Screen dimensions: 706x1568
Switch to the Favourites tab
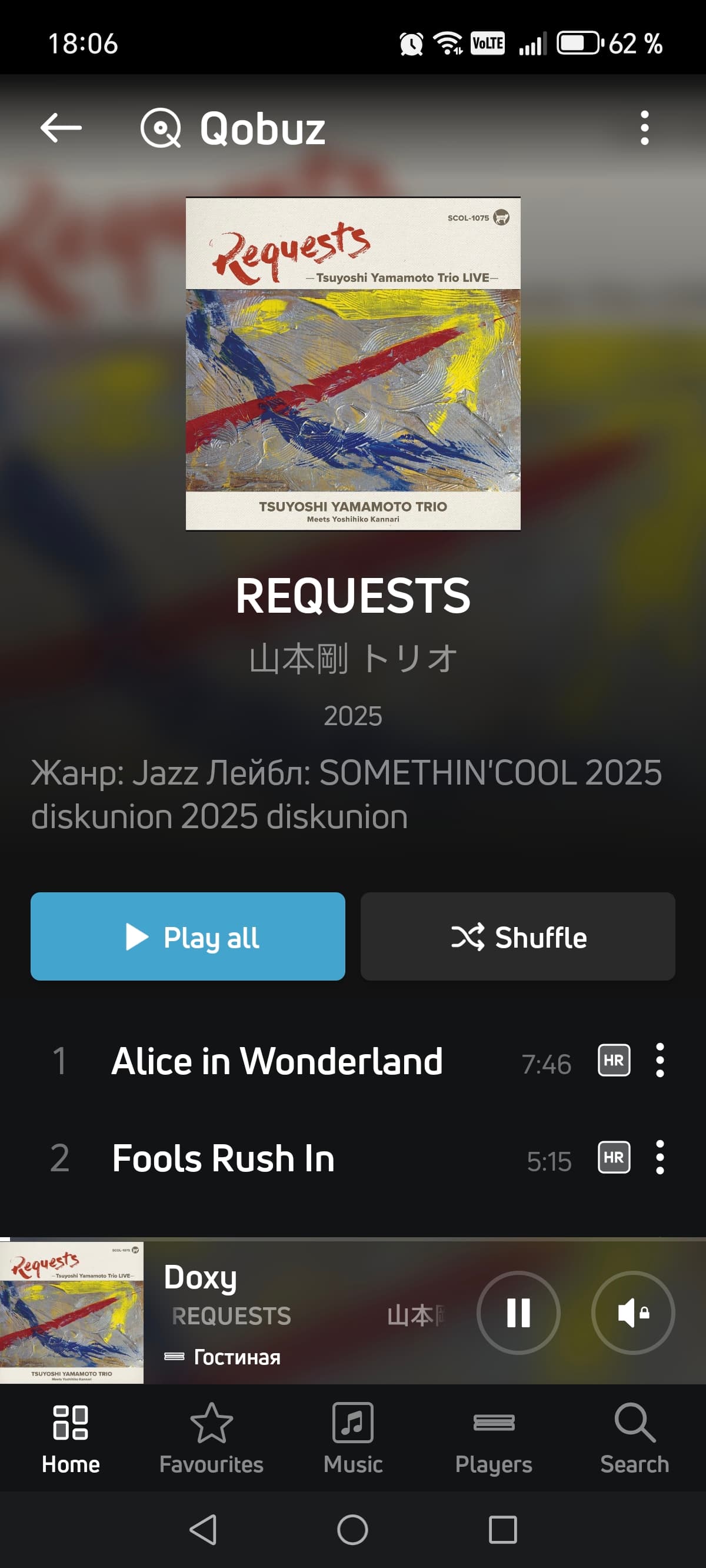click(x=211, y=1438)
